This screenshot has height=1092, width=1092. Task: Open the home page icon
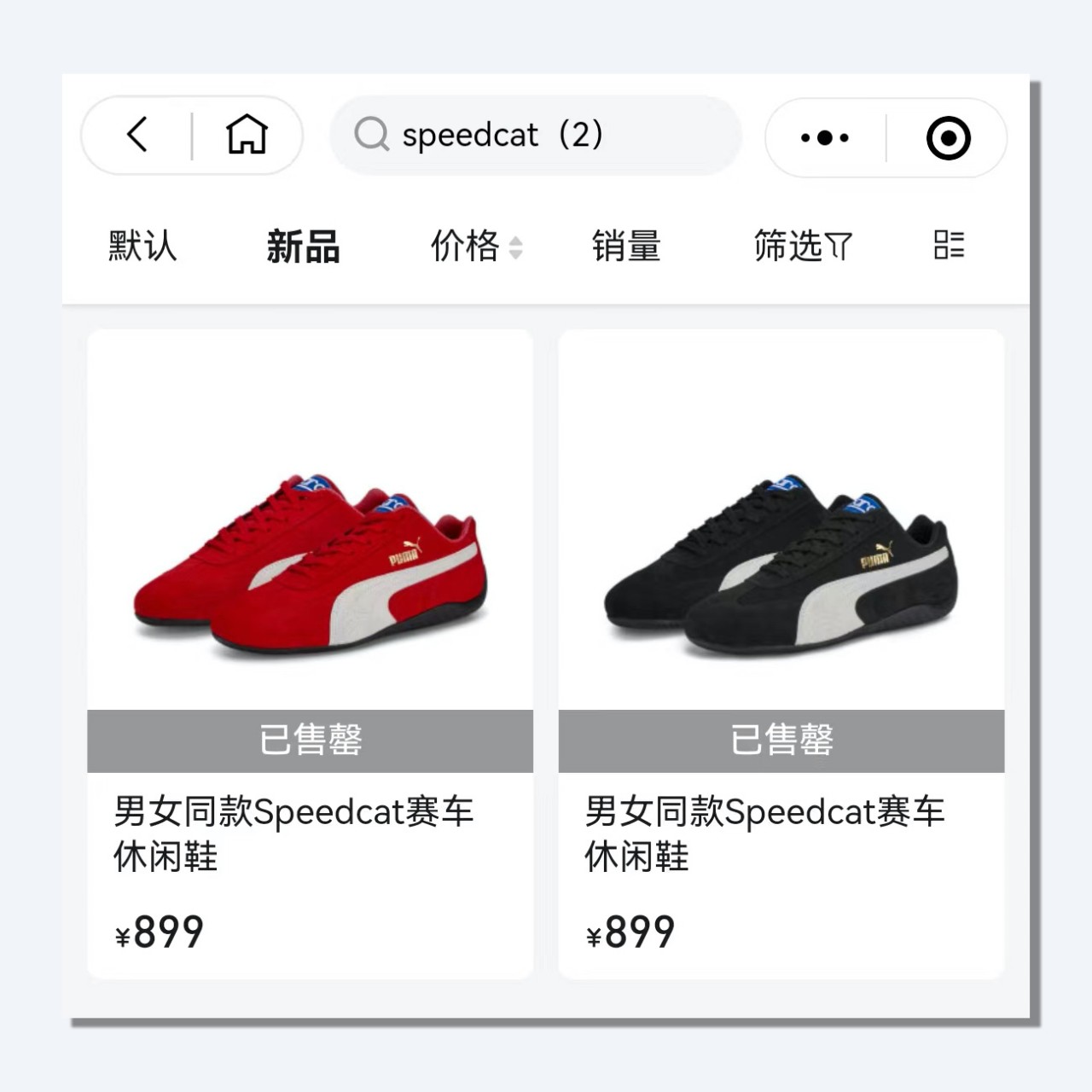[247, 135]
